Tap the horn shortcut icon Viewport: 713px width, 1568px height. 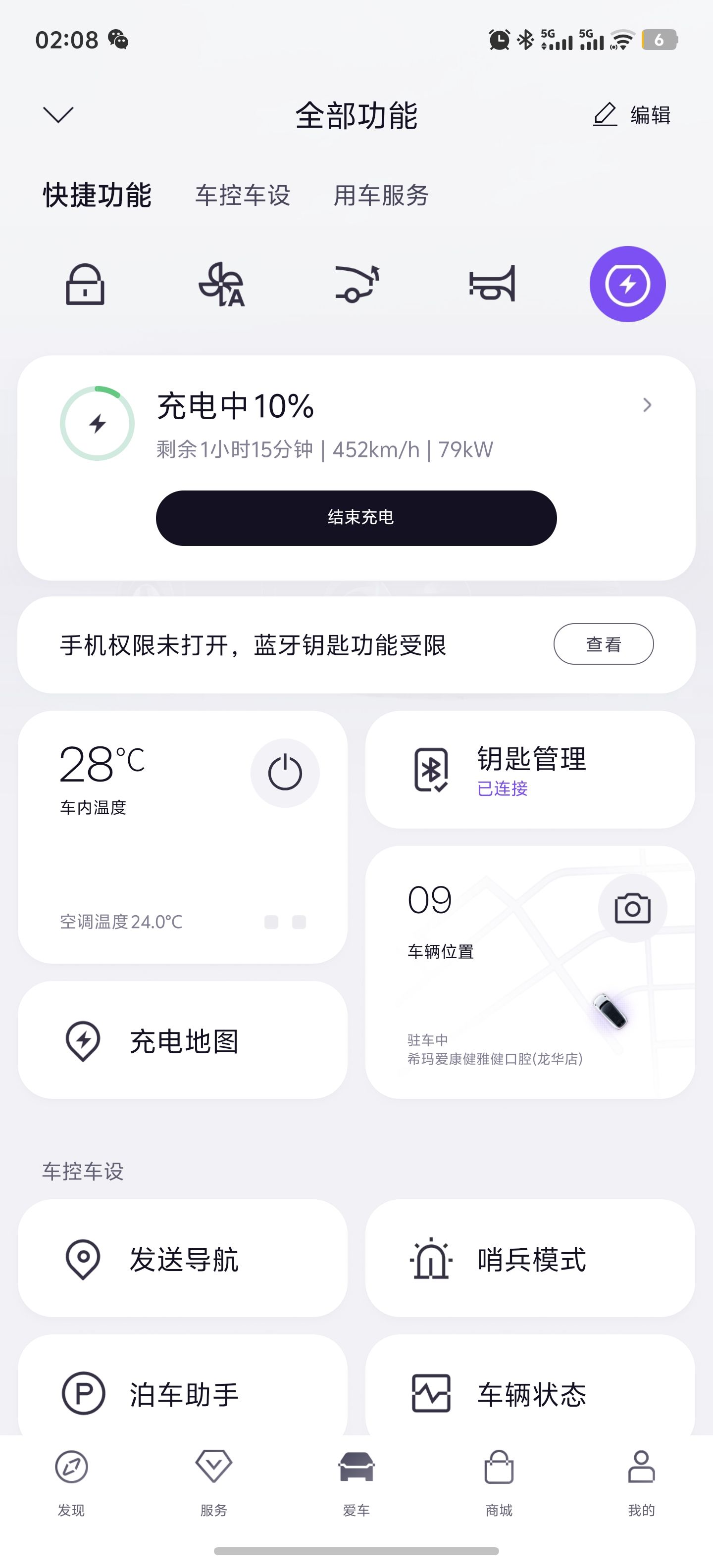492,284
